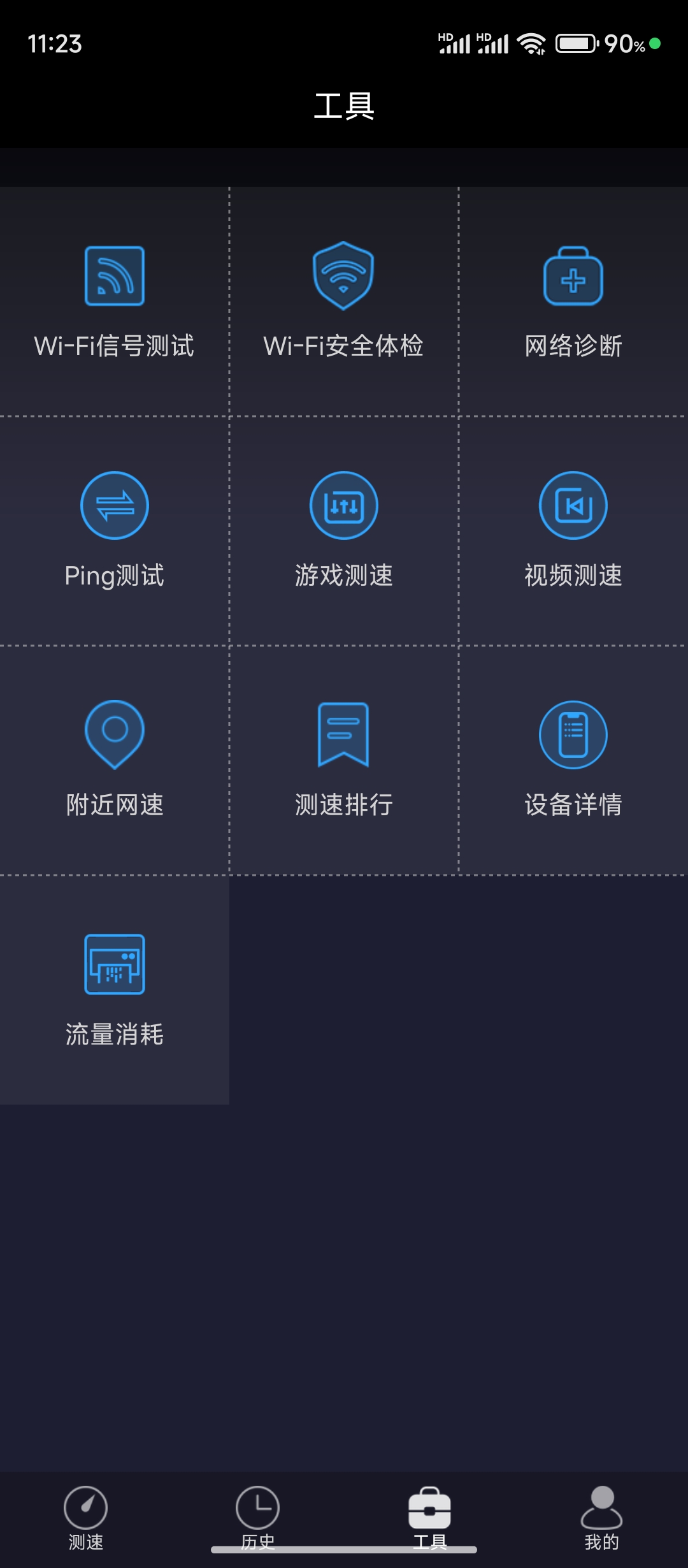The height and width of the screenshot is (1568, 688).
Task: Go to the 历史 history tab
Action: click(x=258, y=1518)
